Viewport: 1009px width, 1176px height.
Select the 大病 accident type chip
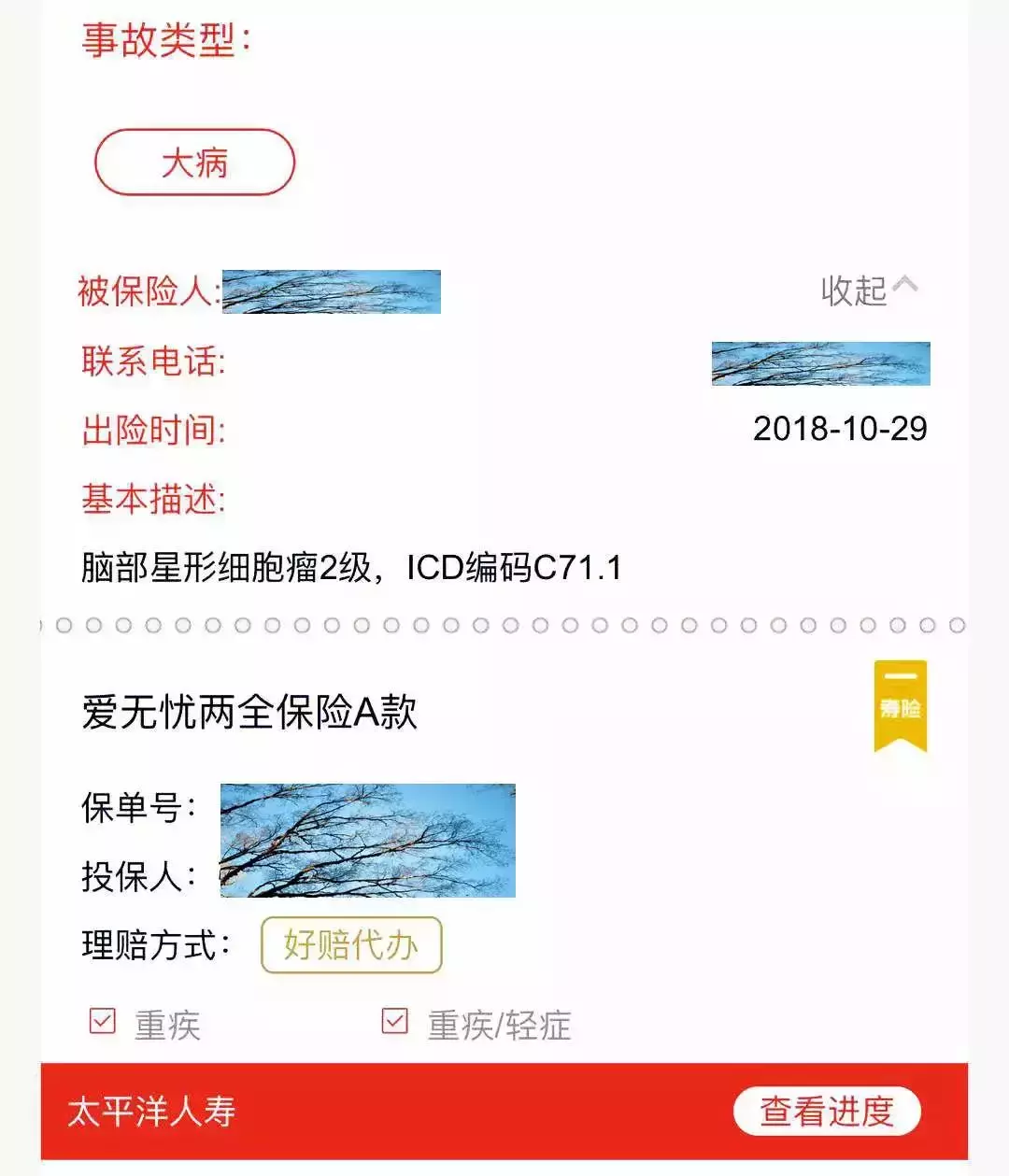point(194,163)
